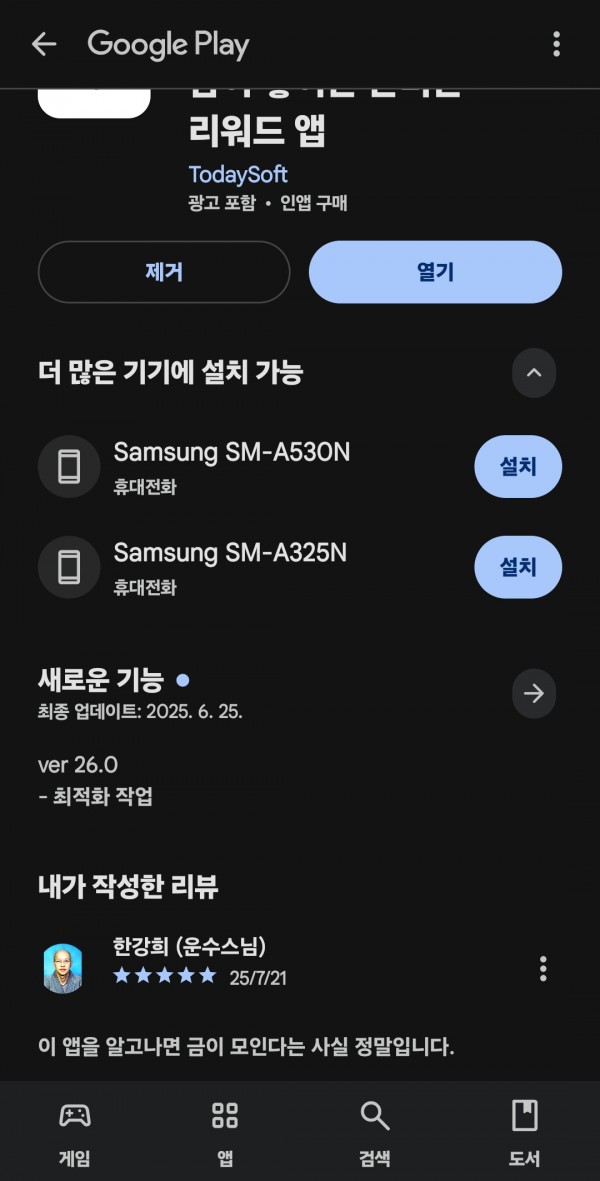Viewport: 600px width, 1181px height.
Task: Install on Samsung SM-A530N
Action: coord(518,466)
